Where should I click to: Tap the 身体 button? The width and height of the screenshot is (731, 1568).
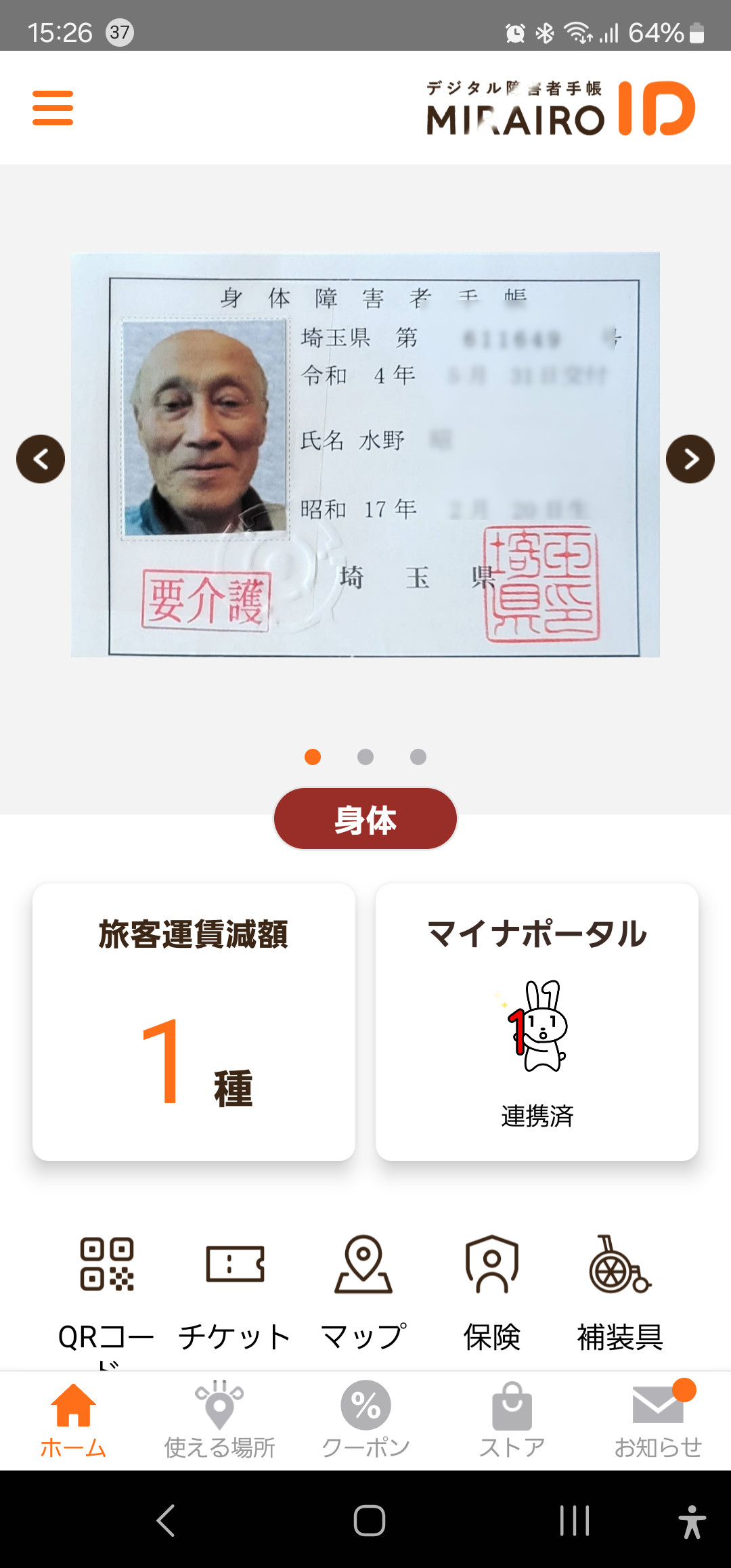tap(365, 819)
